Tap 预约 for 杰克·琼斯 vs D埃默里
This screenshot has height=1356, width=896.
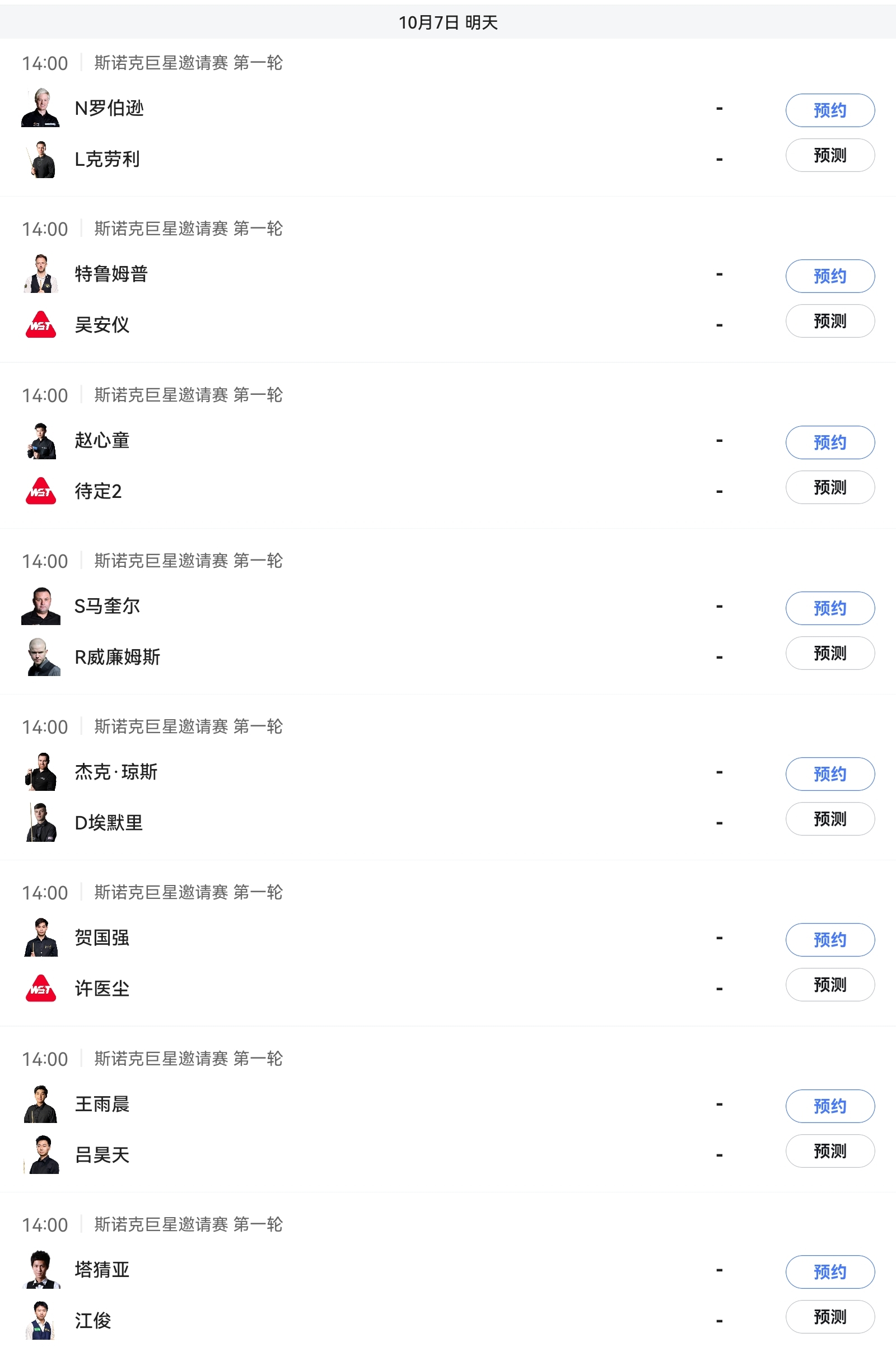click(x=829, y=773)
